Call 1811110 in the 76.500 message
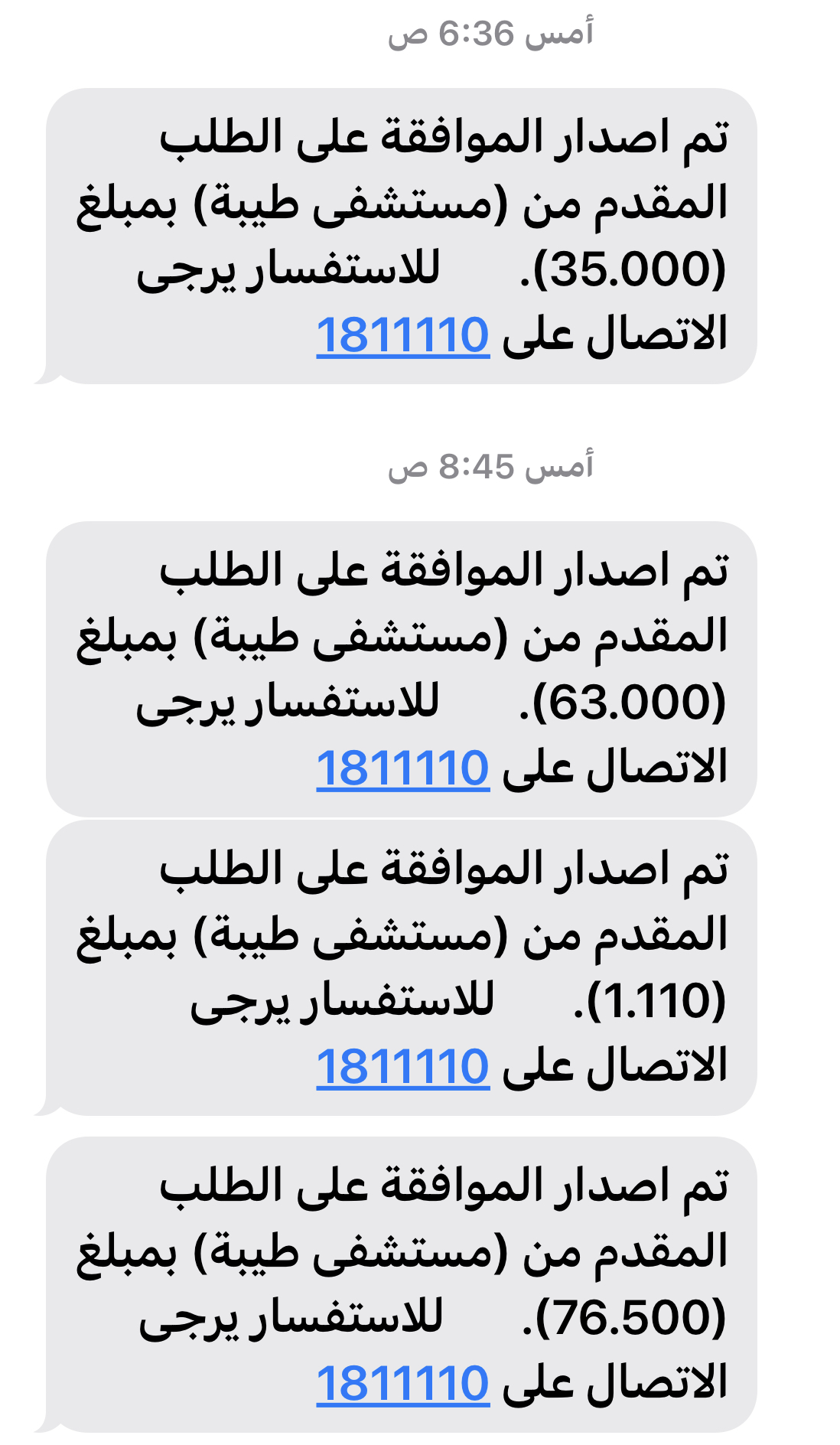840x1445 pixels. tap(402, 1383)
